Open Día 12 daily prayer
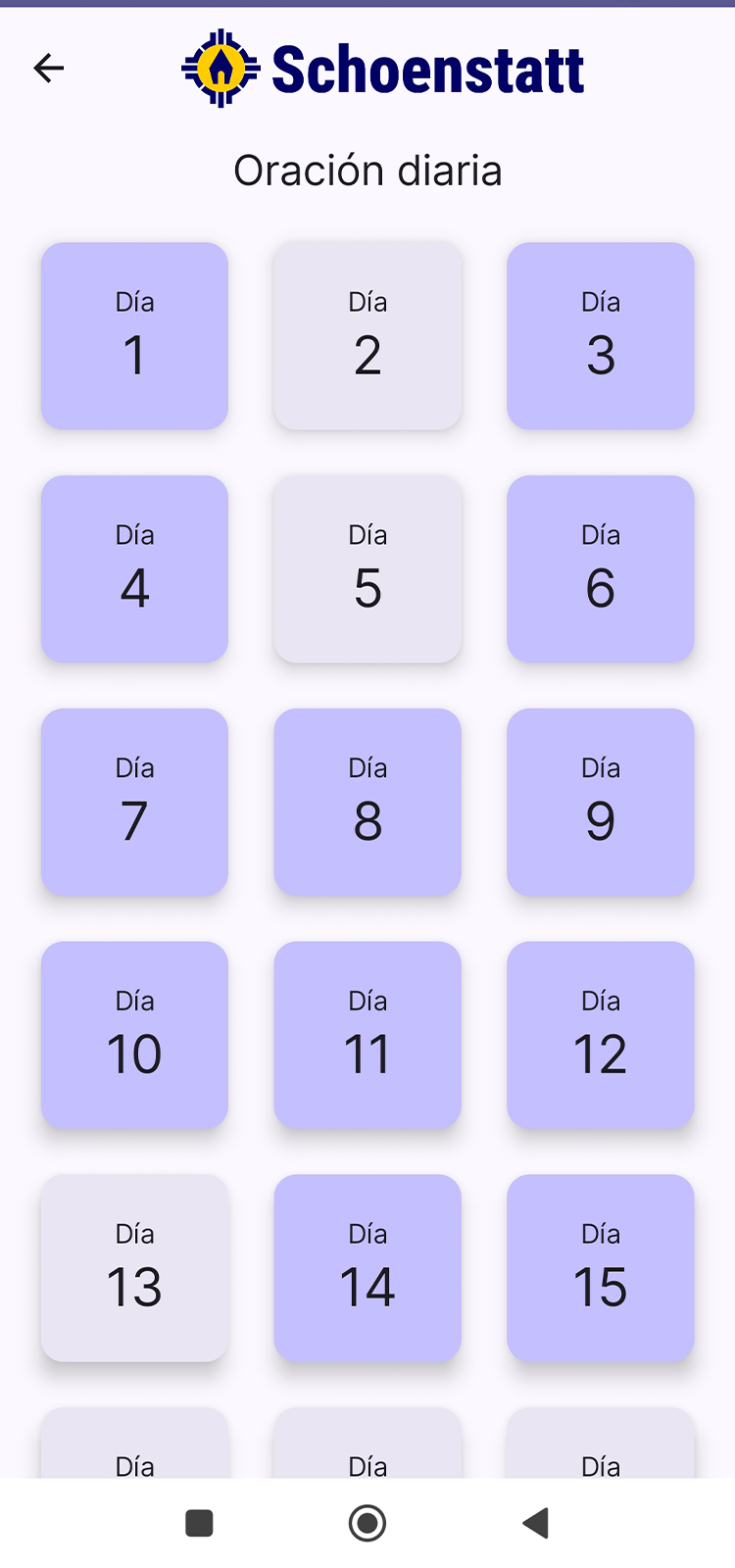 (x=601, y=1035)
